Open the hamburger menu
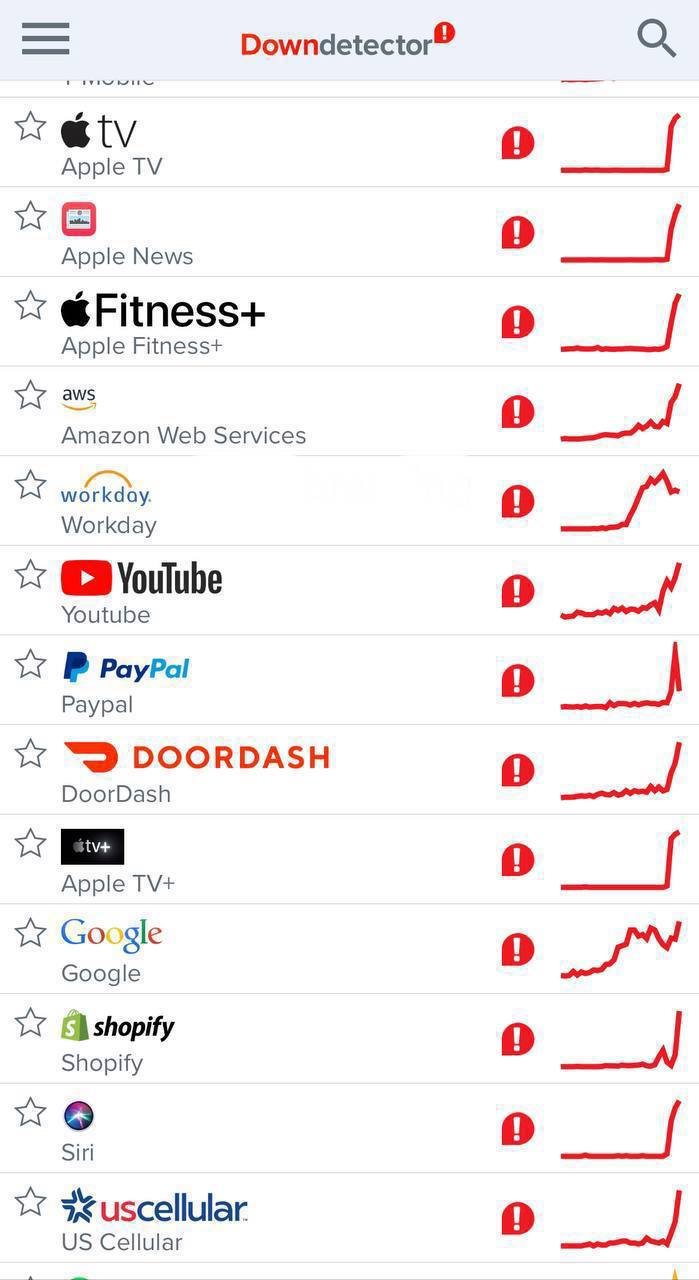The image size is (699, 1280). point(46,39)
